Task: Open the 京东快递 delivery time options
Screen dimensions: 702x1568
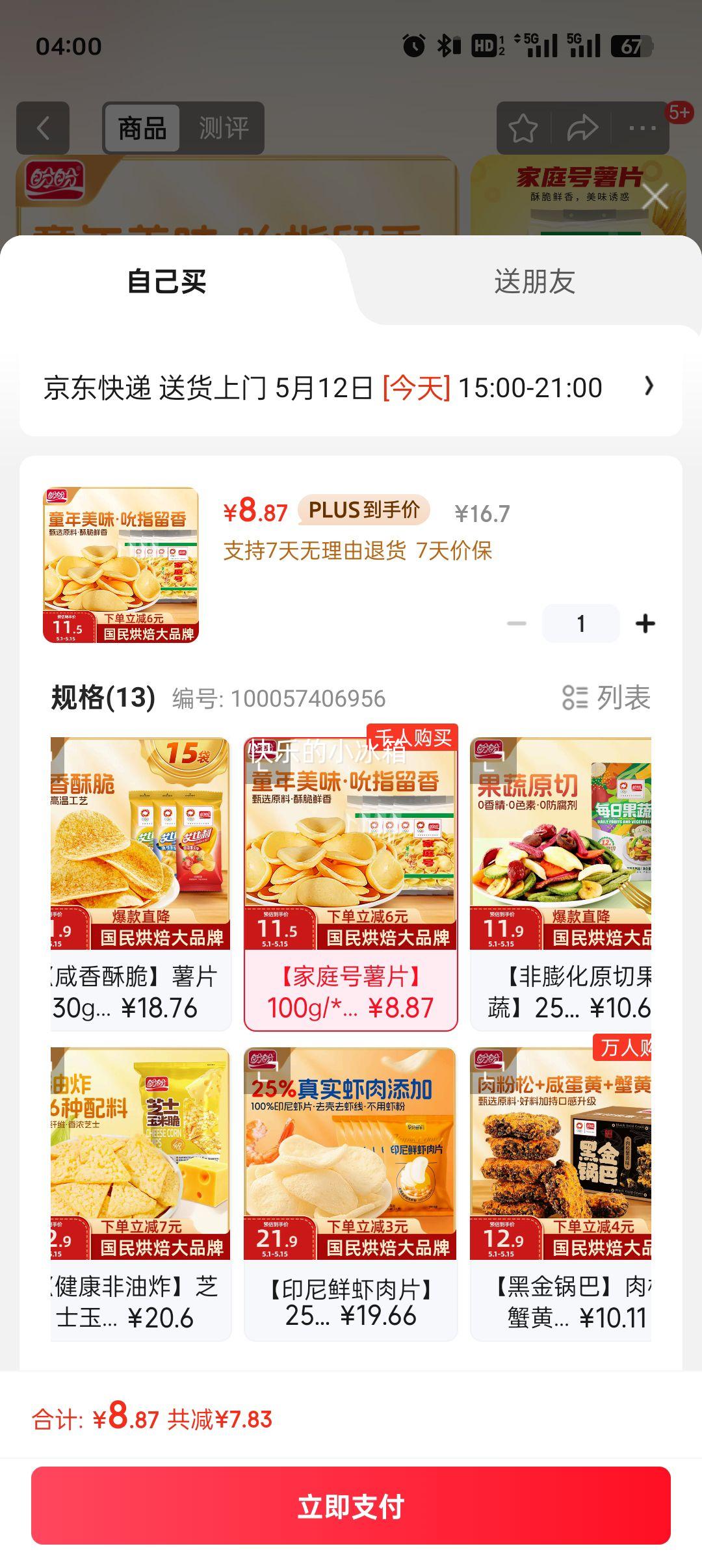Action: tap(350, 388)
